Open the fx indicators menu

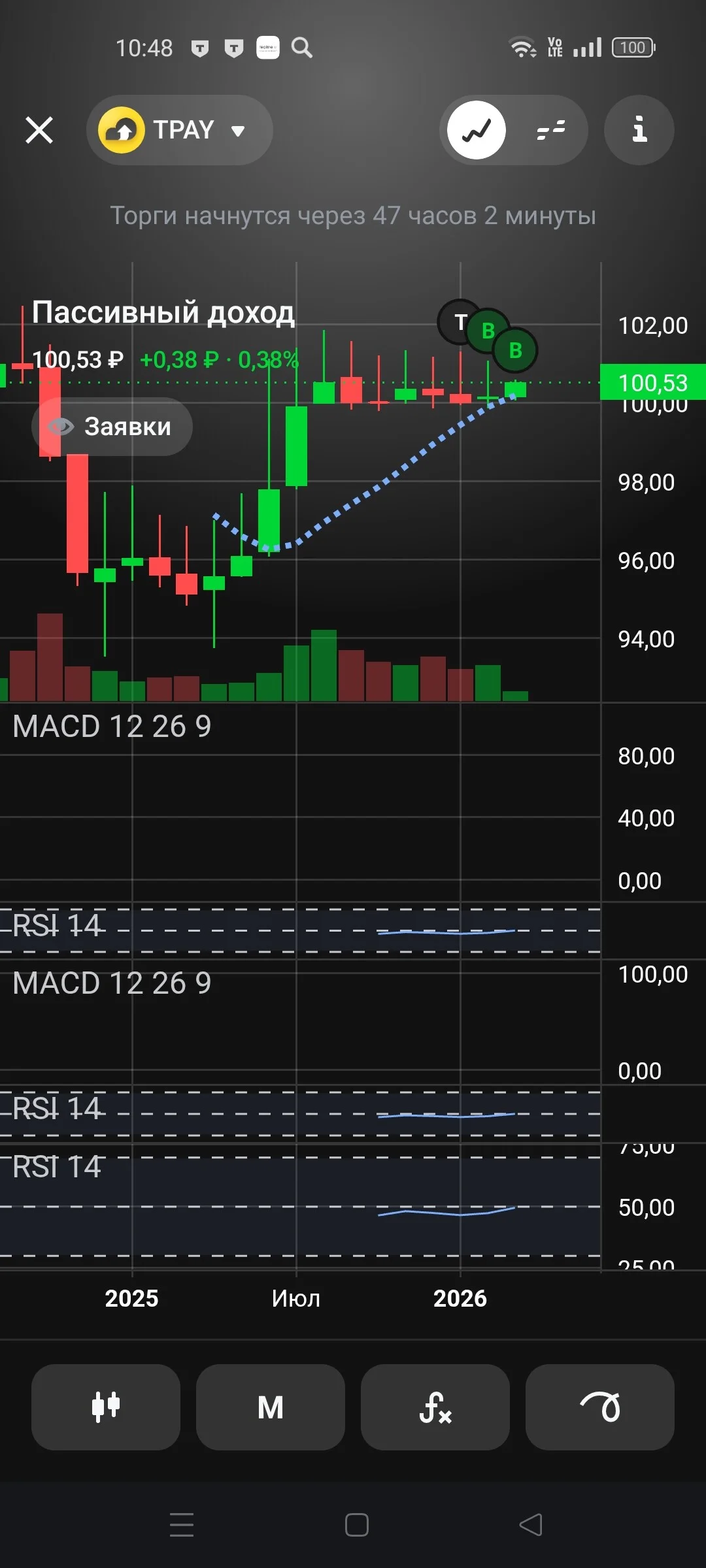435,1407
